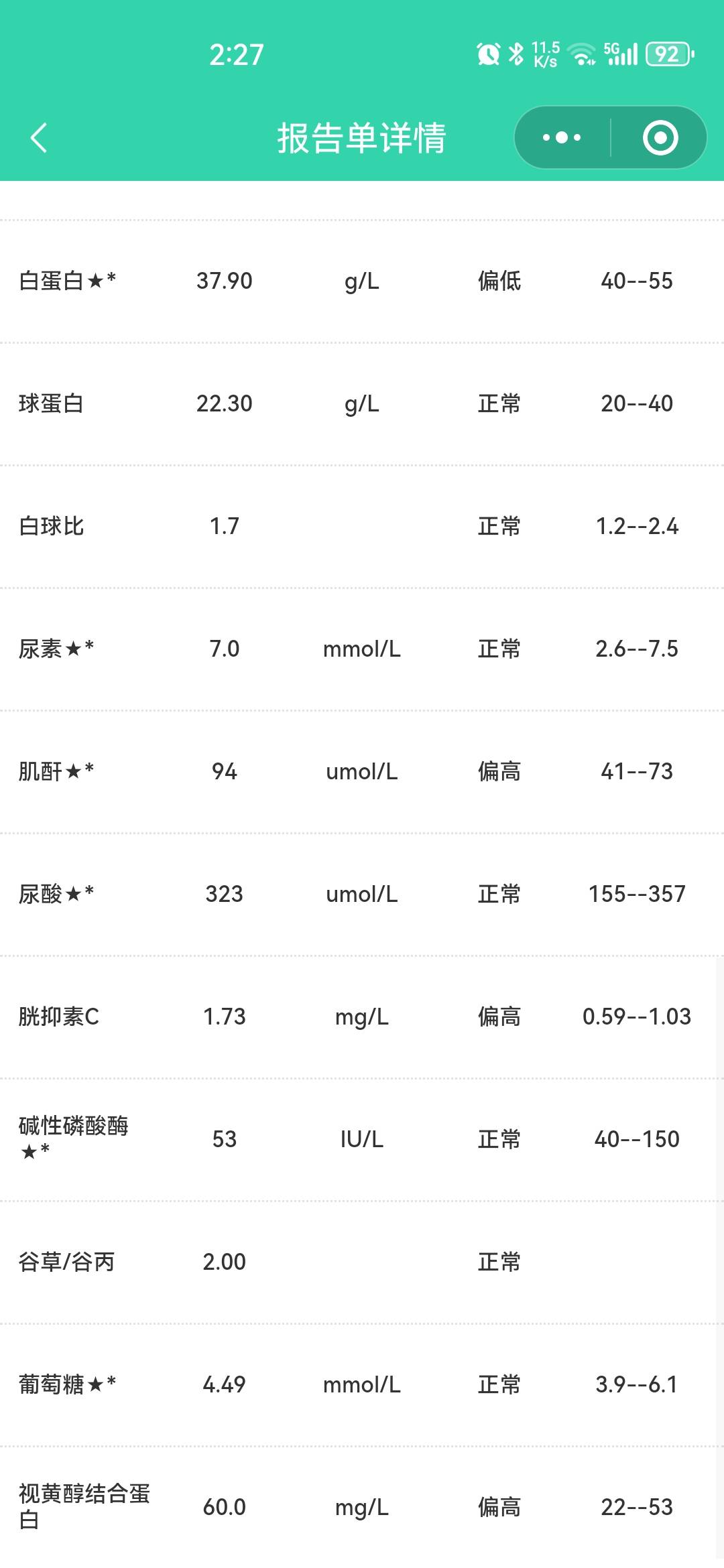Select the 偏低 status on 白蛋白 row
The width and height of the screenshot is (724, 1568).
point(499,281)
